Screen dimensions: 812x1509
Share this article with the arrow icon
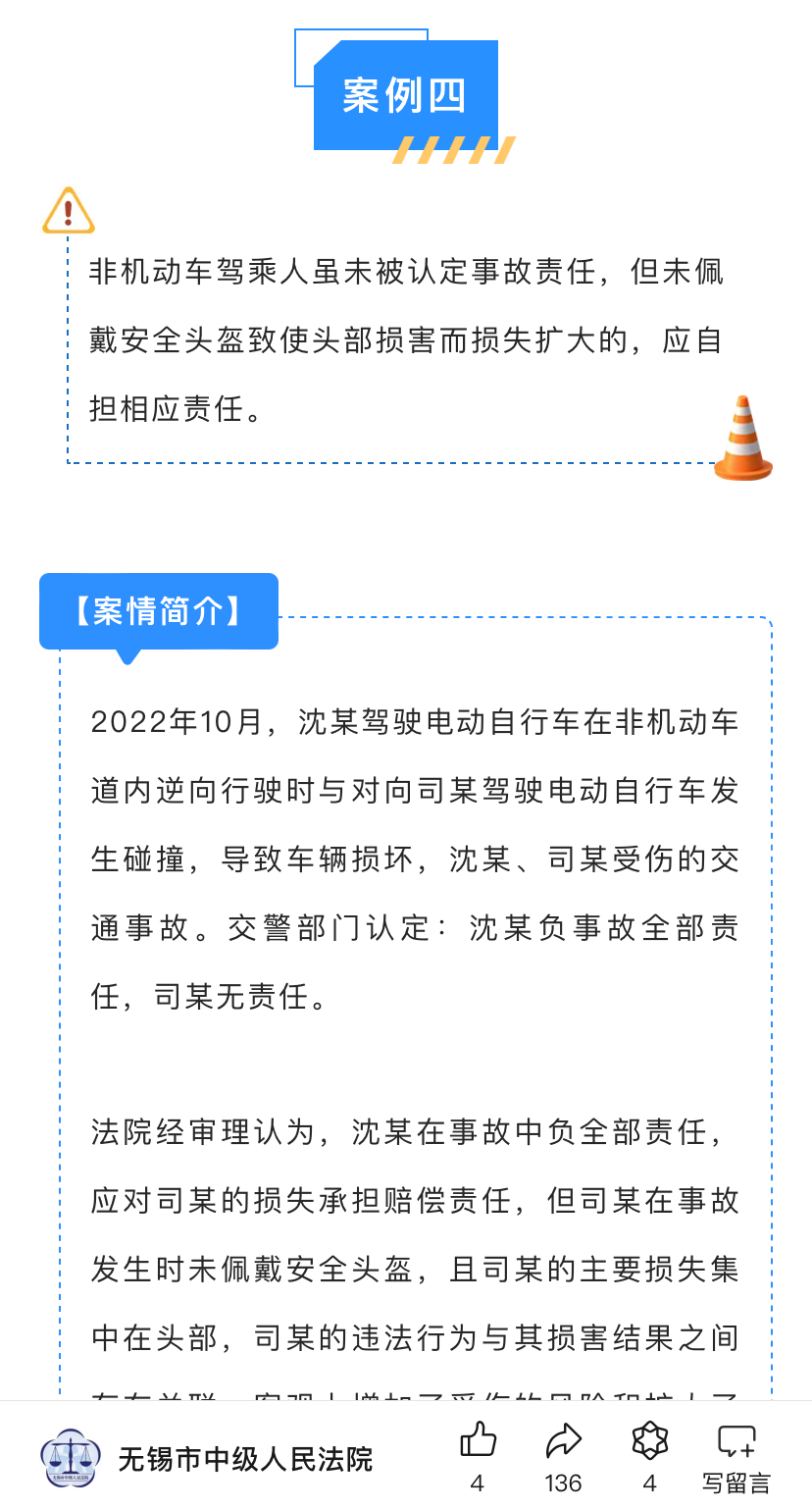click(563, 1441)
